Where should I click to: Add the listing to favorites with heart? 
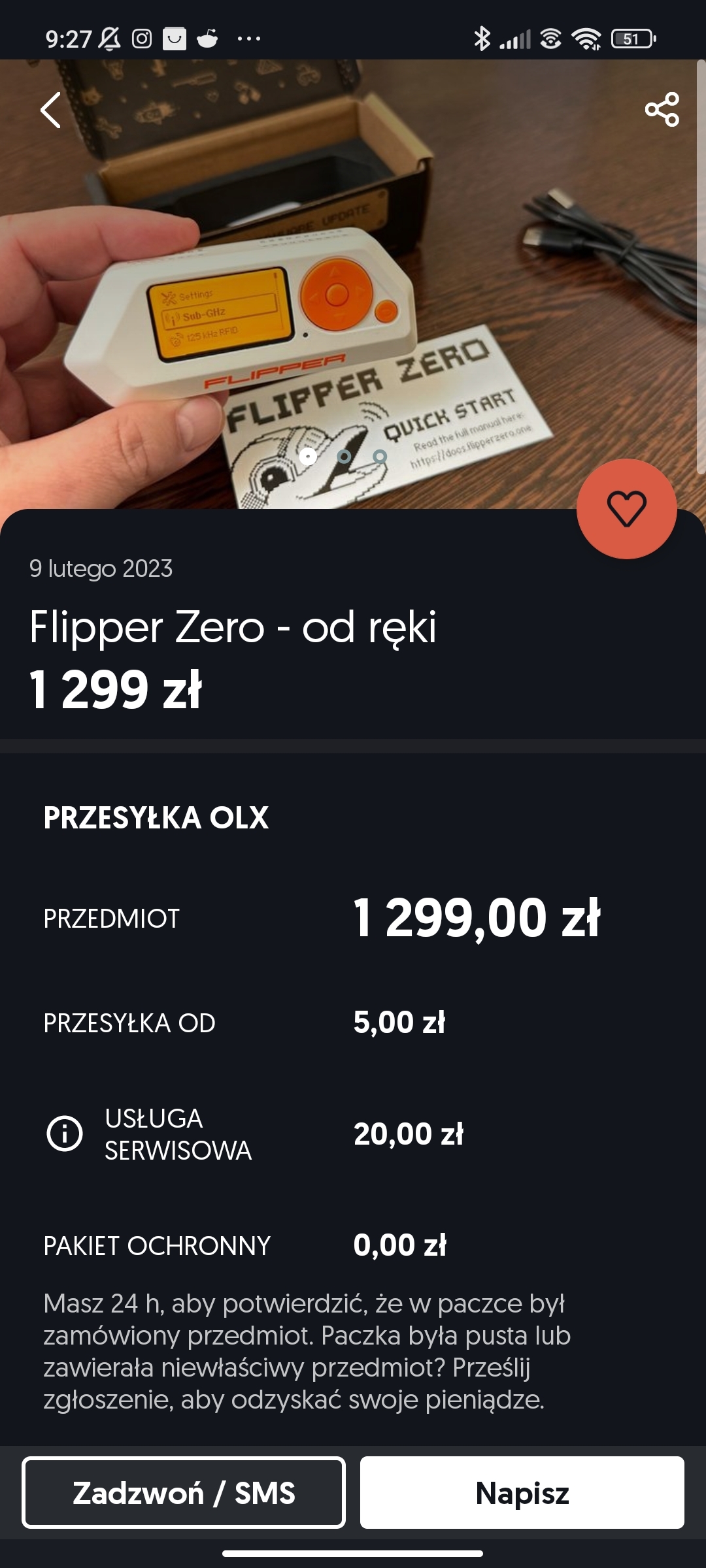click(626, 509)
